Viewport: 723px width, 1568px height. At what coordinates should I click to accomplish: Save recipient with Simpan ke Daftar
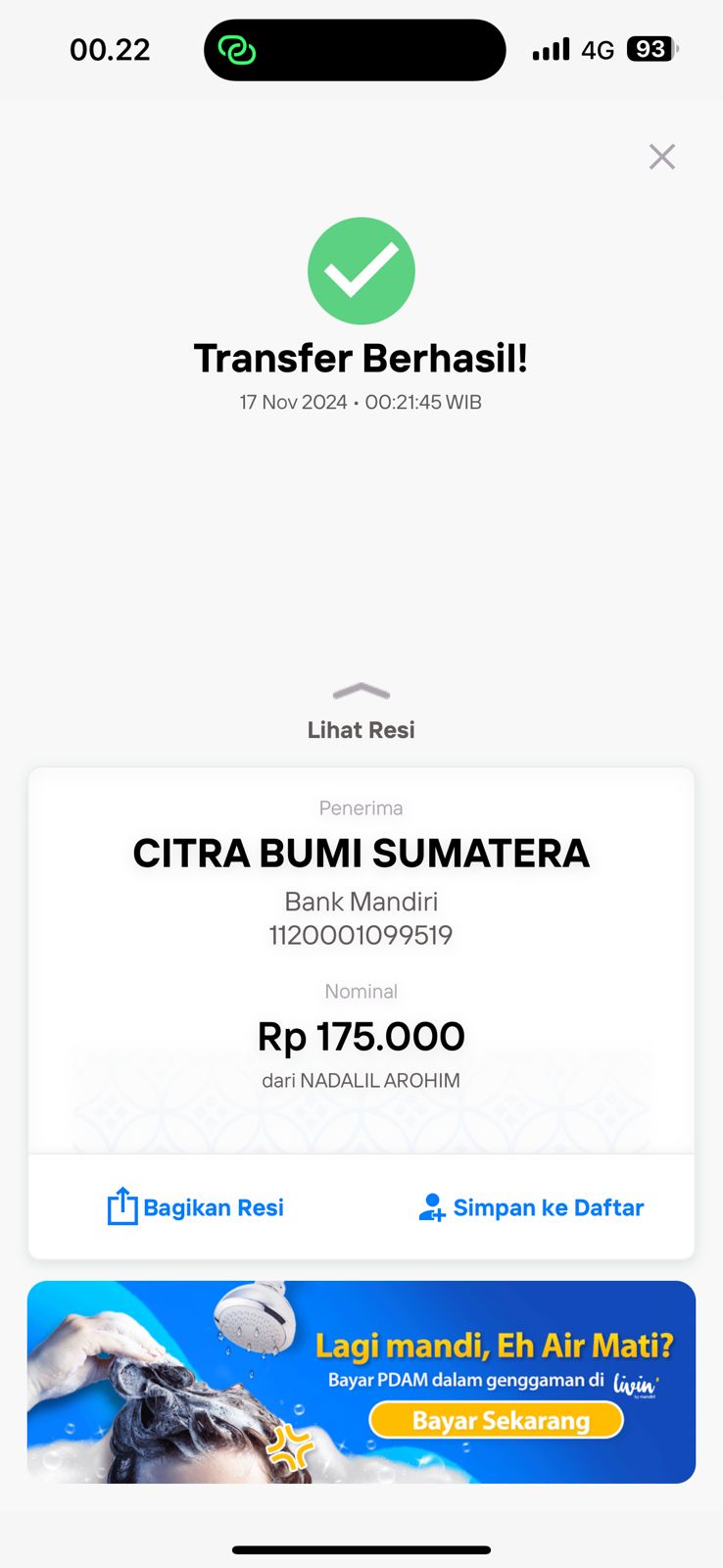tap(531, 1207)
